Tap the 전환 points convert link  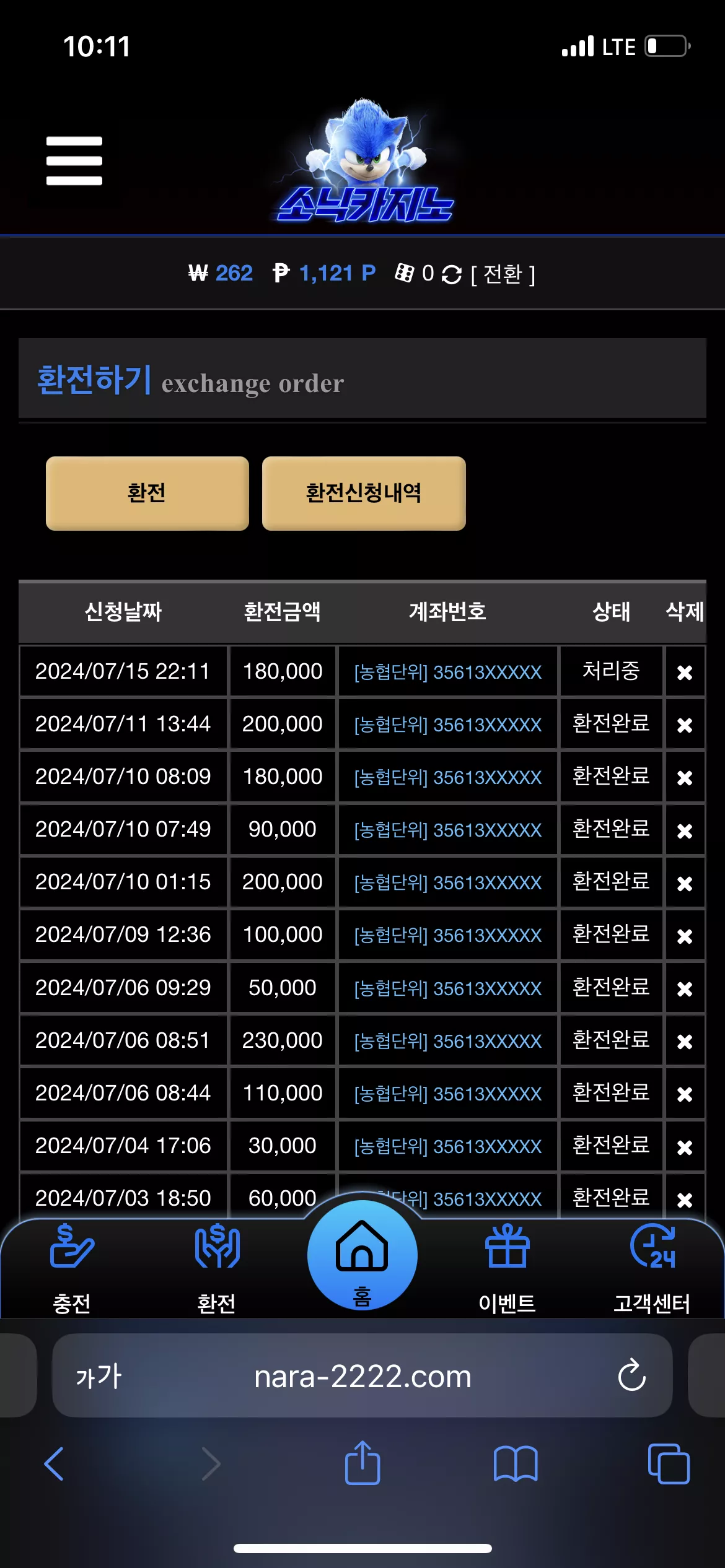click(503, 274)
